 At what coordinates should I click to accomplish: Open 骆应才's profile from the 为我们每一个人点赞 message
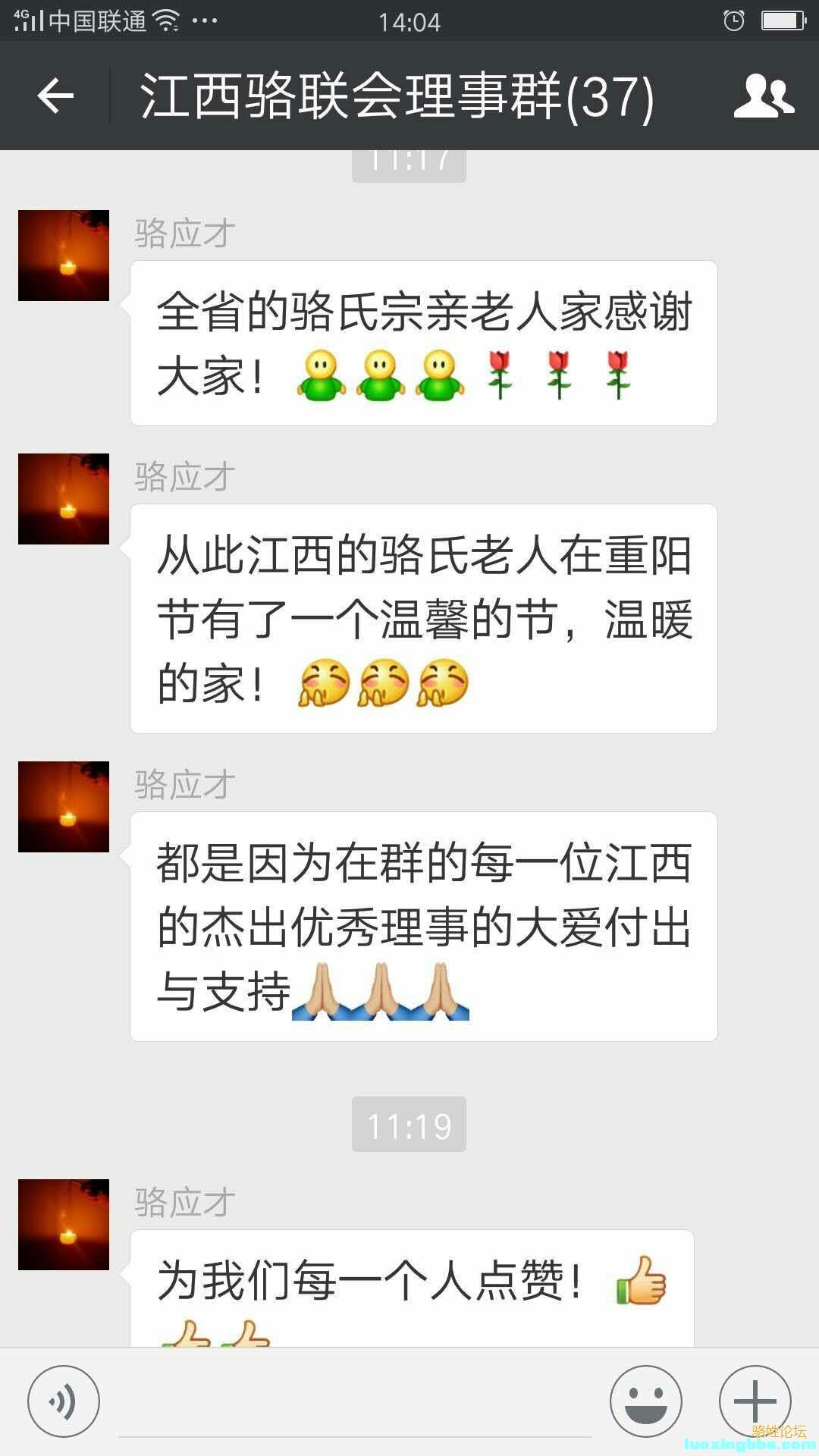(x=64, y=1225)
